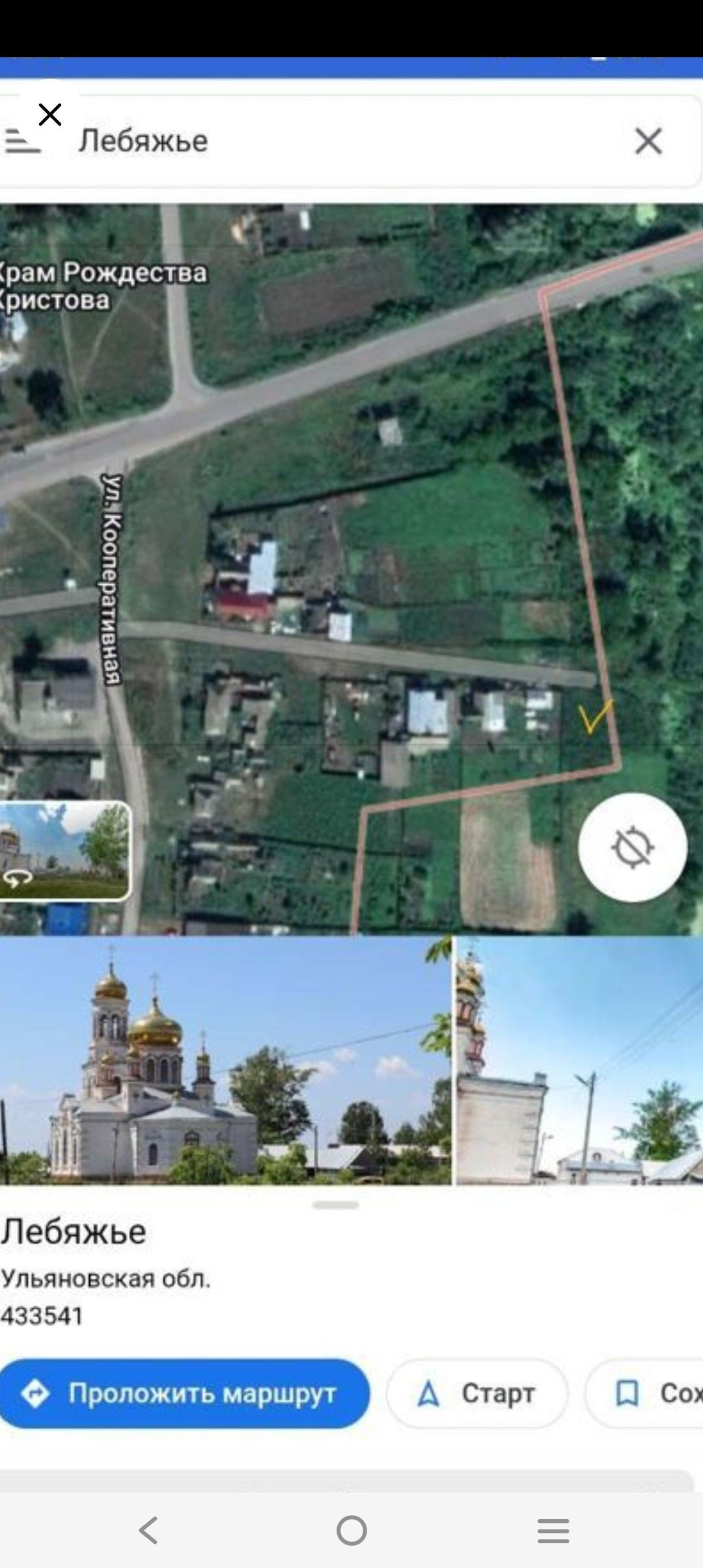703x1568 pixels.
Task: Tap the my-location button on the map
Action: (x=632, y=847)
